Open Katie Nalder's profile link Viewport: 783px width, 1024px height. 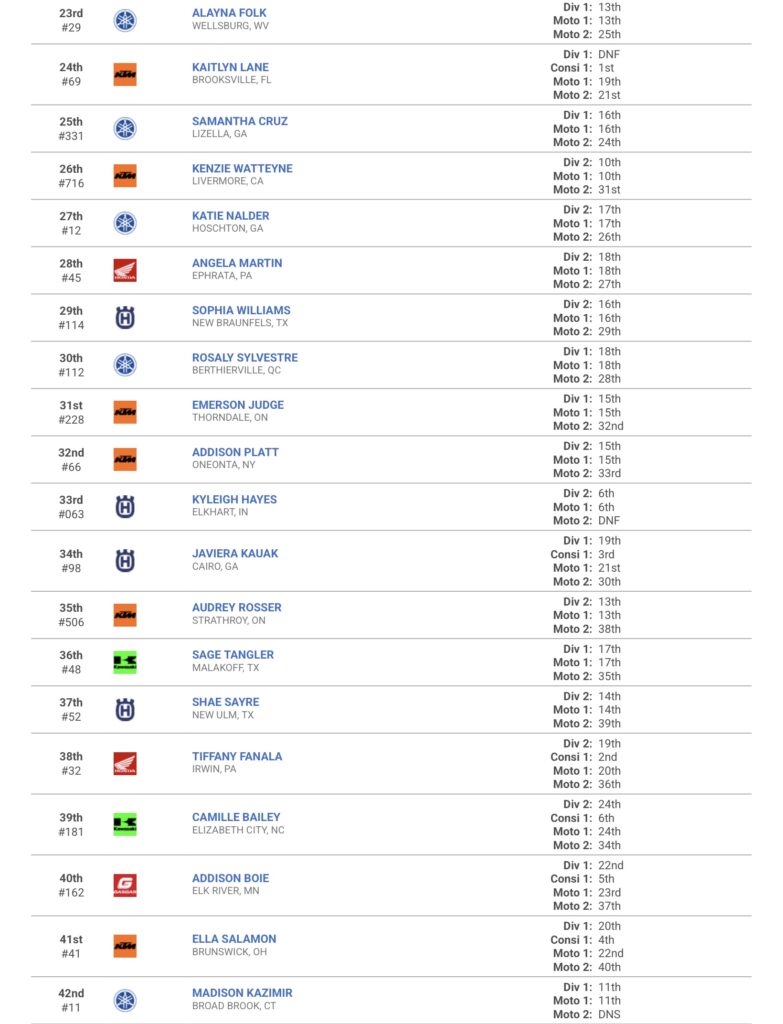[230, 216]
